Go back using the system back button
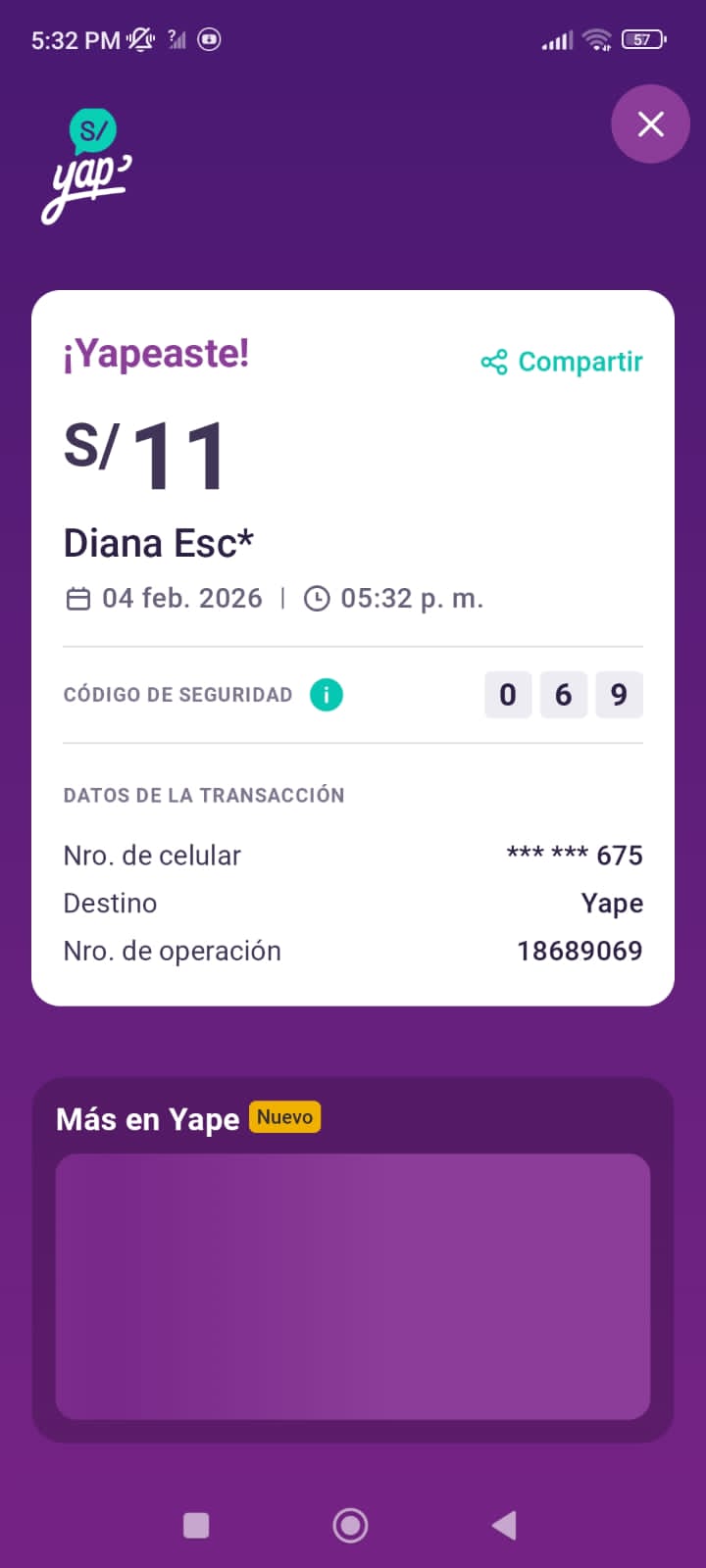 (504, 1525)
